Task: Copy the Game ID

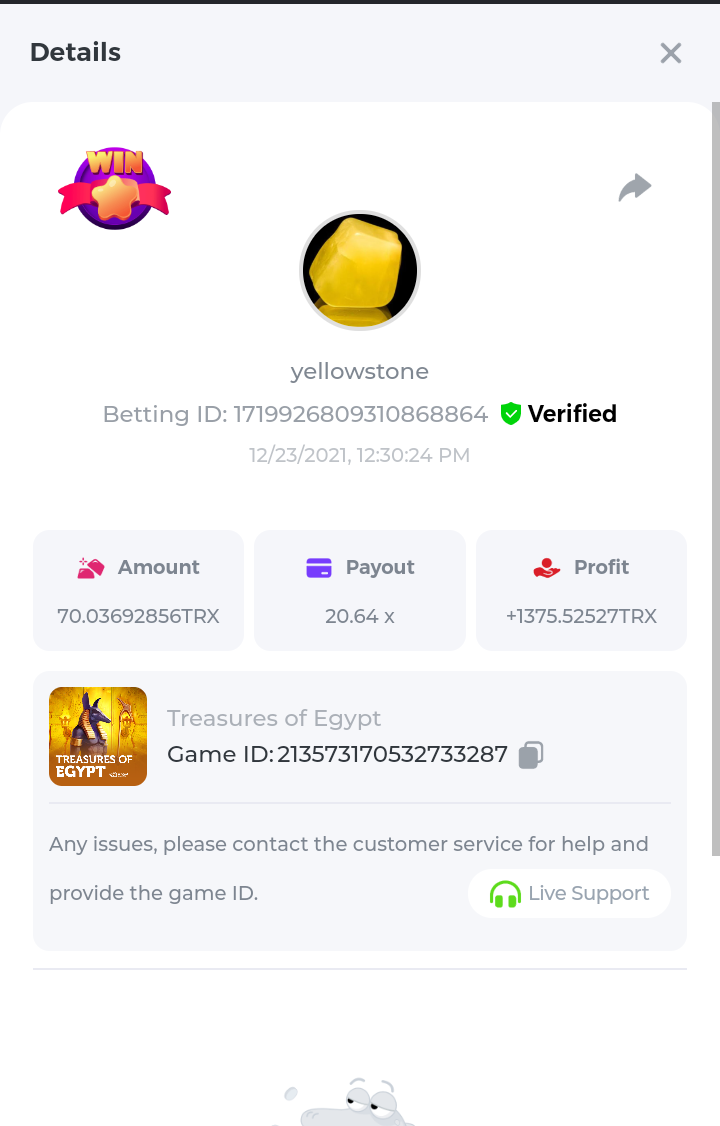Action: 531,755
